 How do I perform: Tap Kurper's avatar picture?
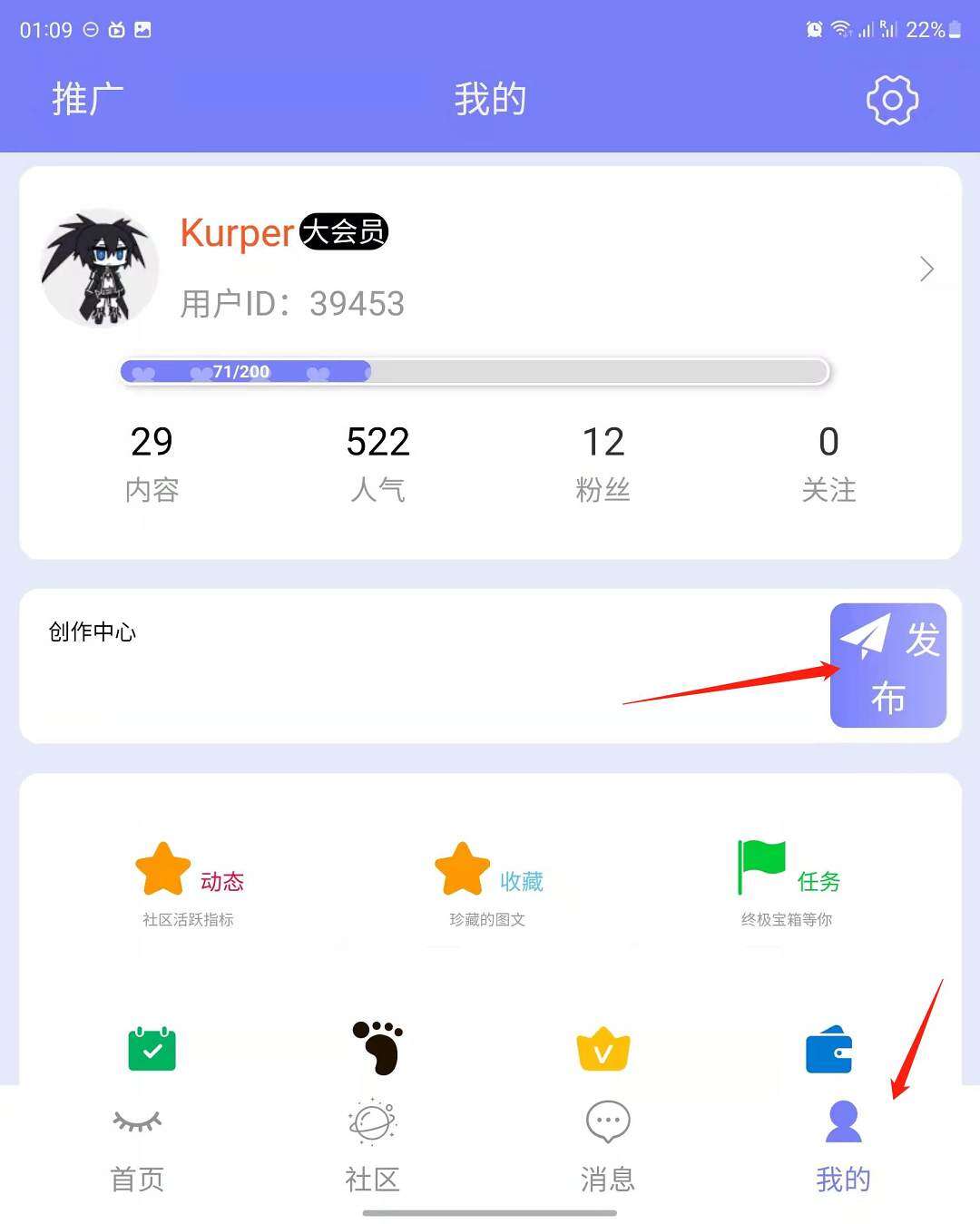pos(100,269)
